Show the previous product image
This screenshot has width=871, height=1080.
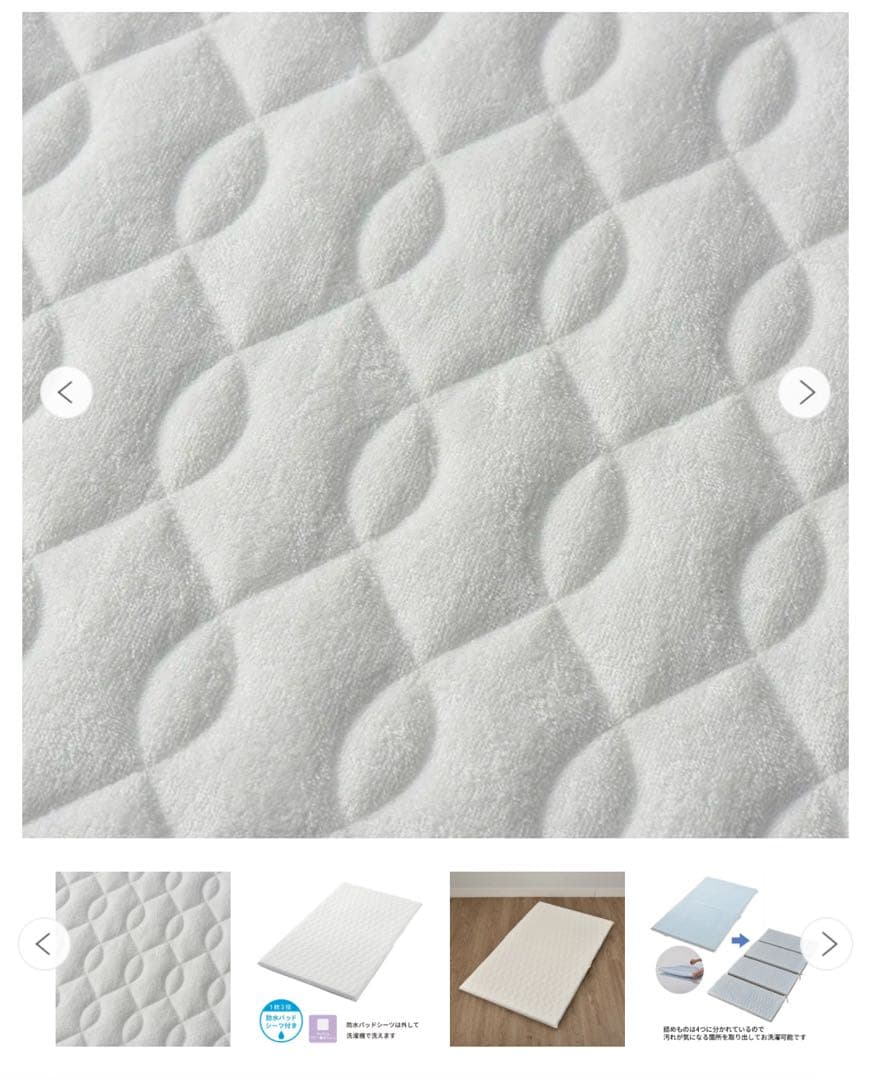tap(66, 393)
